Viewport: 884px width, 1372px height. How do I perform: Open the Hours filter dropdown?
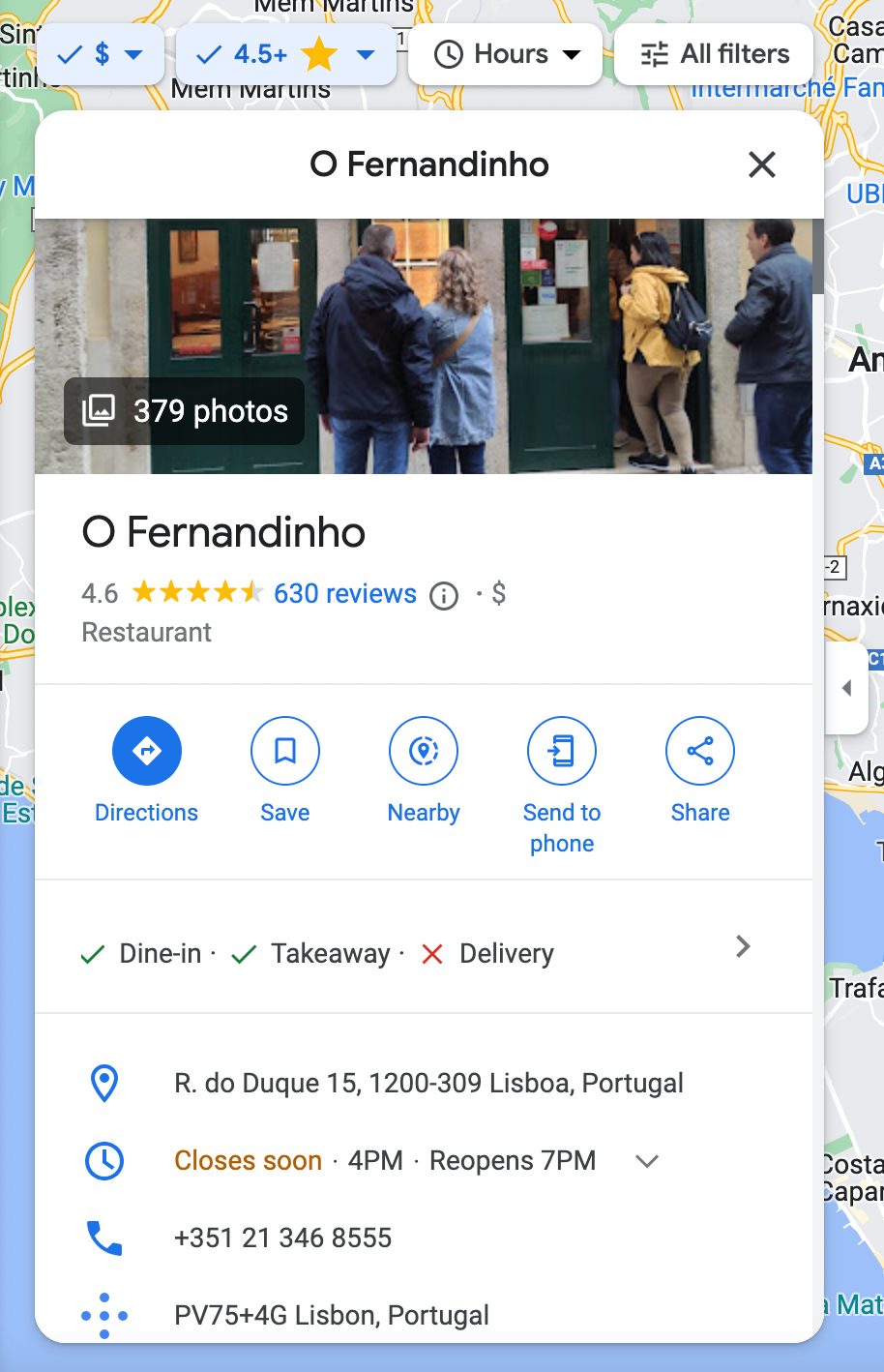point(507,54)
